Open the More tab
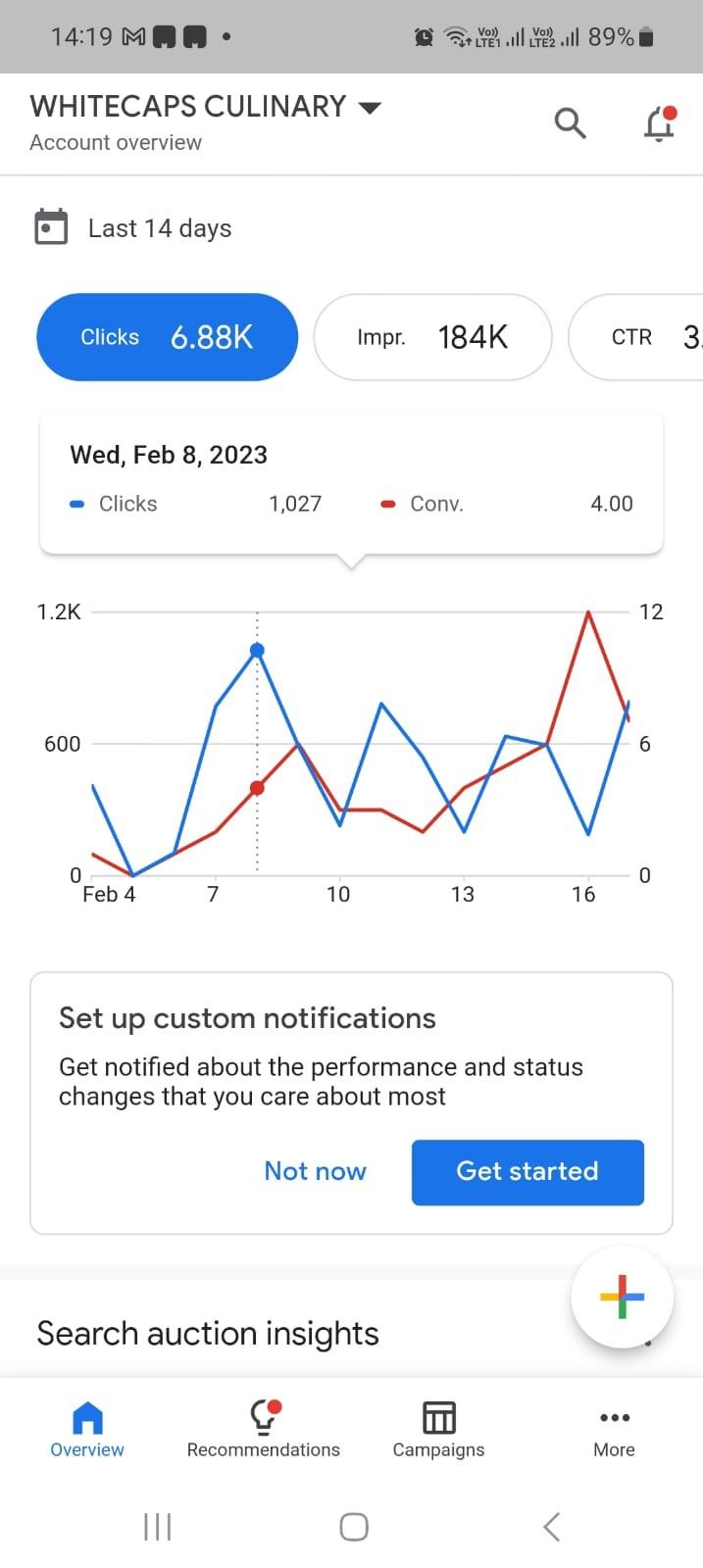Viewport: 703px width, 1568px height. point(614,1430)
